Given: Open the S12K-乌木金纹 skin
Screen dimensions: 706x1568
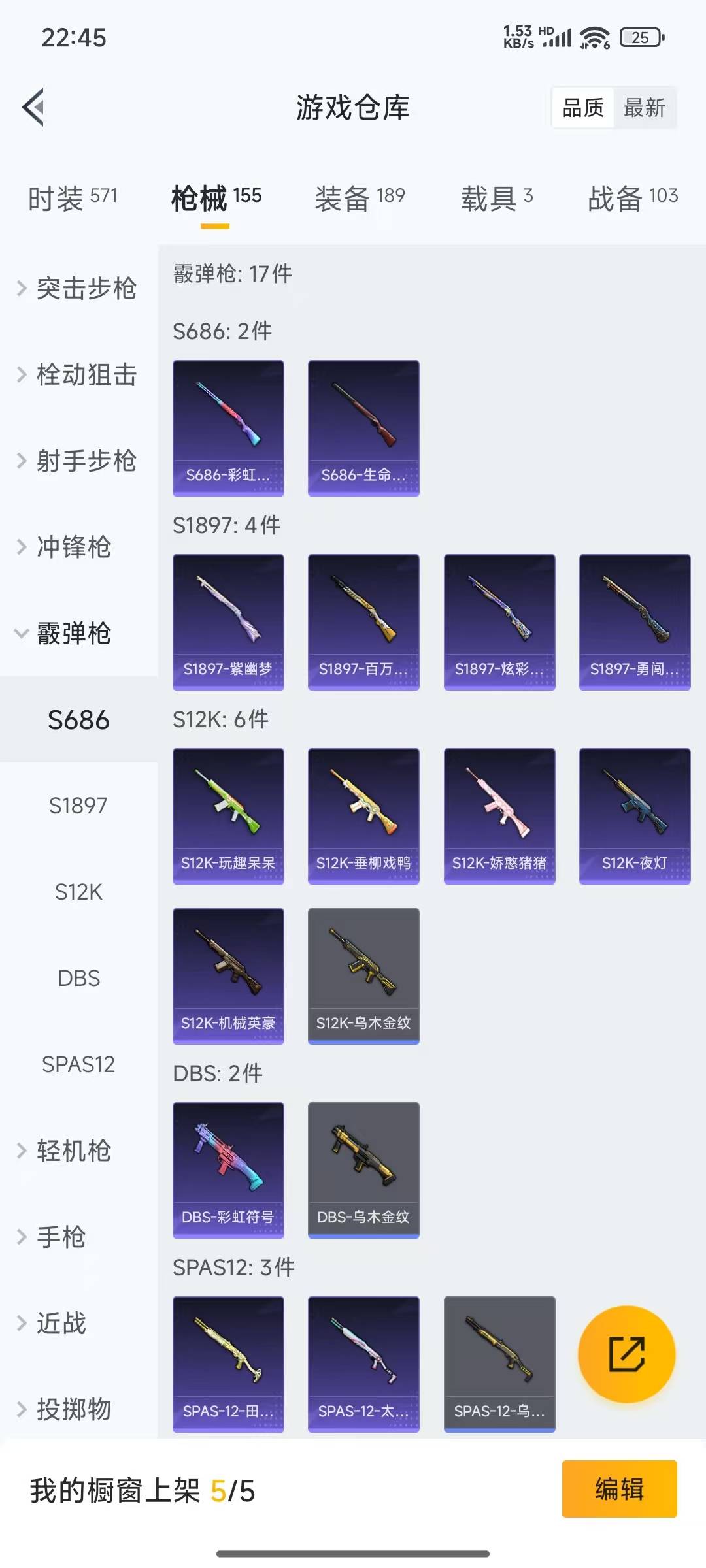Looking at the screenshot, I should 363,975.
